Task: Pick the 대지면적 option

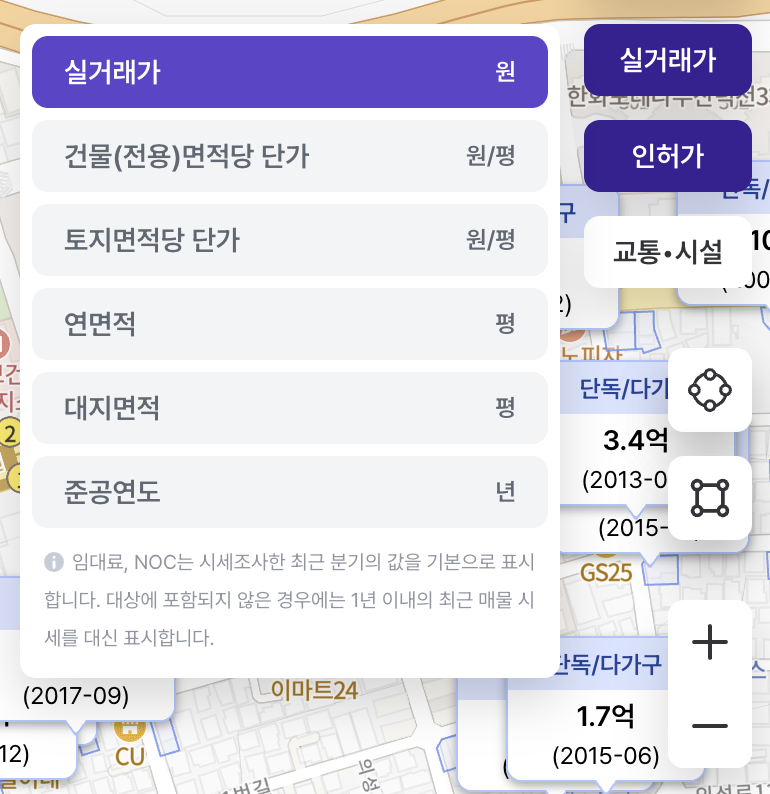Action: (x=290, y=408)
